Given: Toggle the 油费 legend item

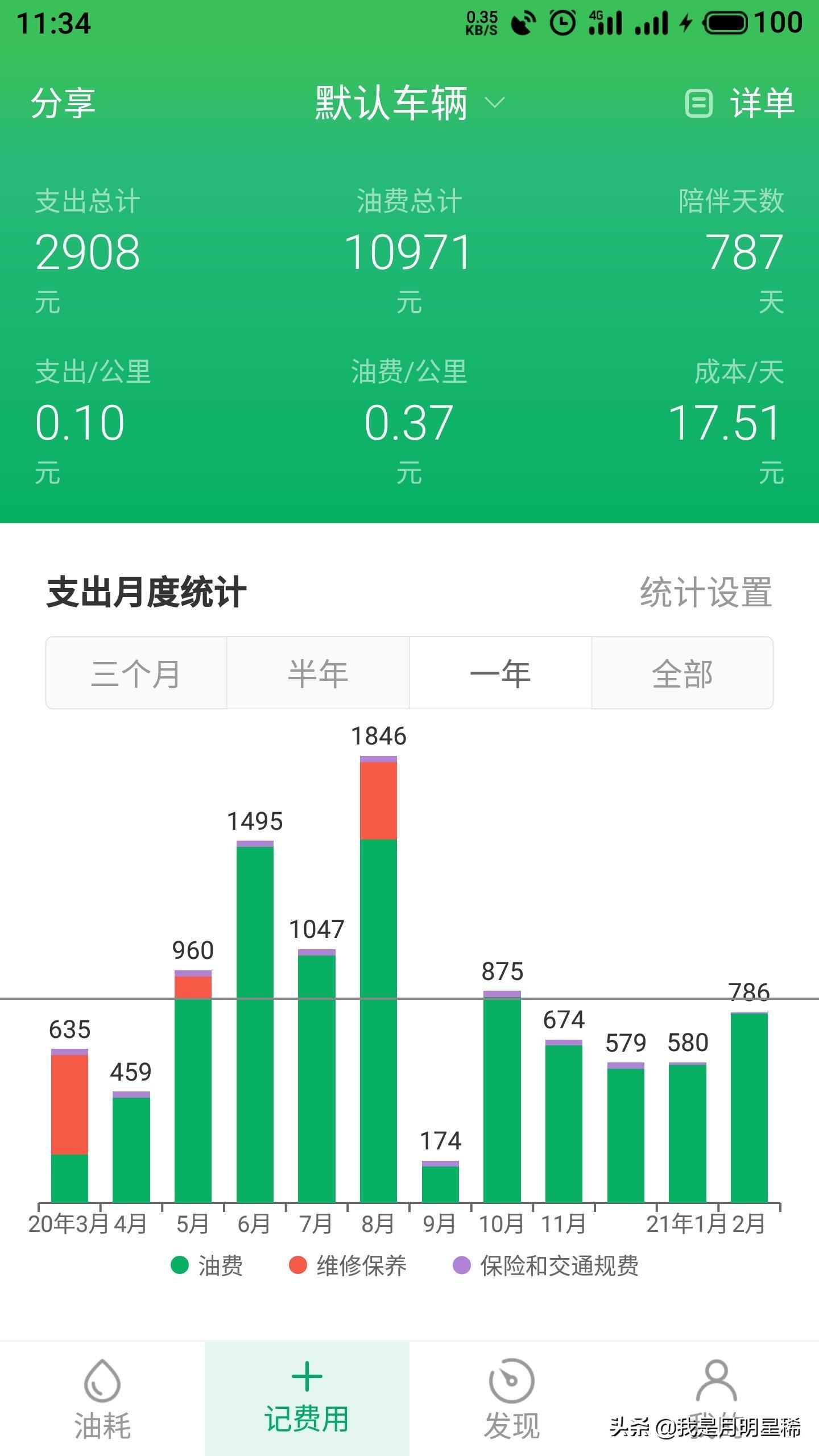Looking at the screenshot, I should (x=207, y=1266).
